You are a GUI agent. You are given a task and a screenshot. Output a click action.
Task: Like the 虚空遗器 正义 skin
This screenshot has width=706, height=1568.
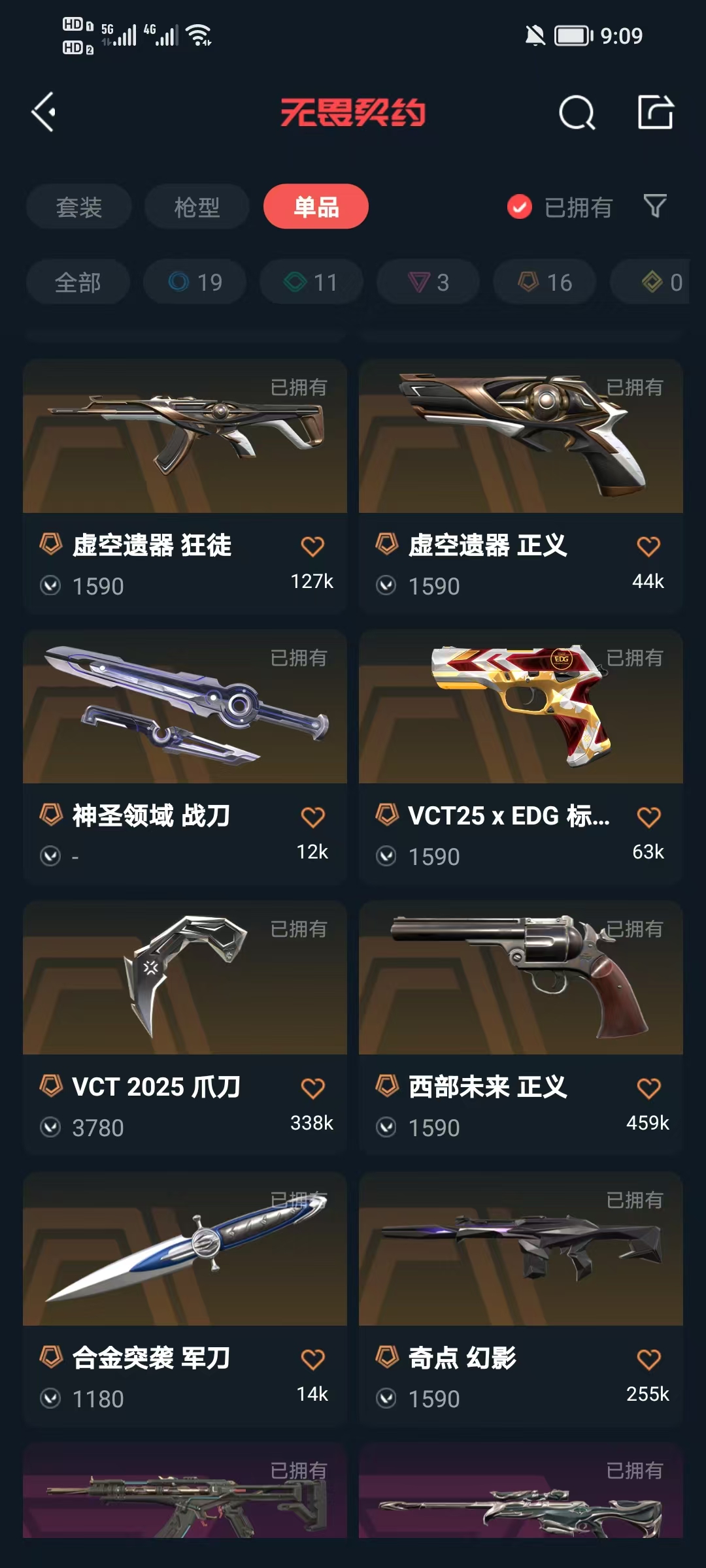click(x=648, y=546)
